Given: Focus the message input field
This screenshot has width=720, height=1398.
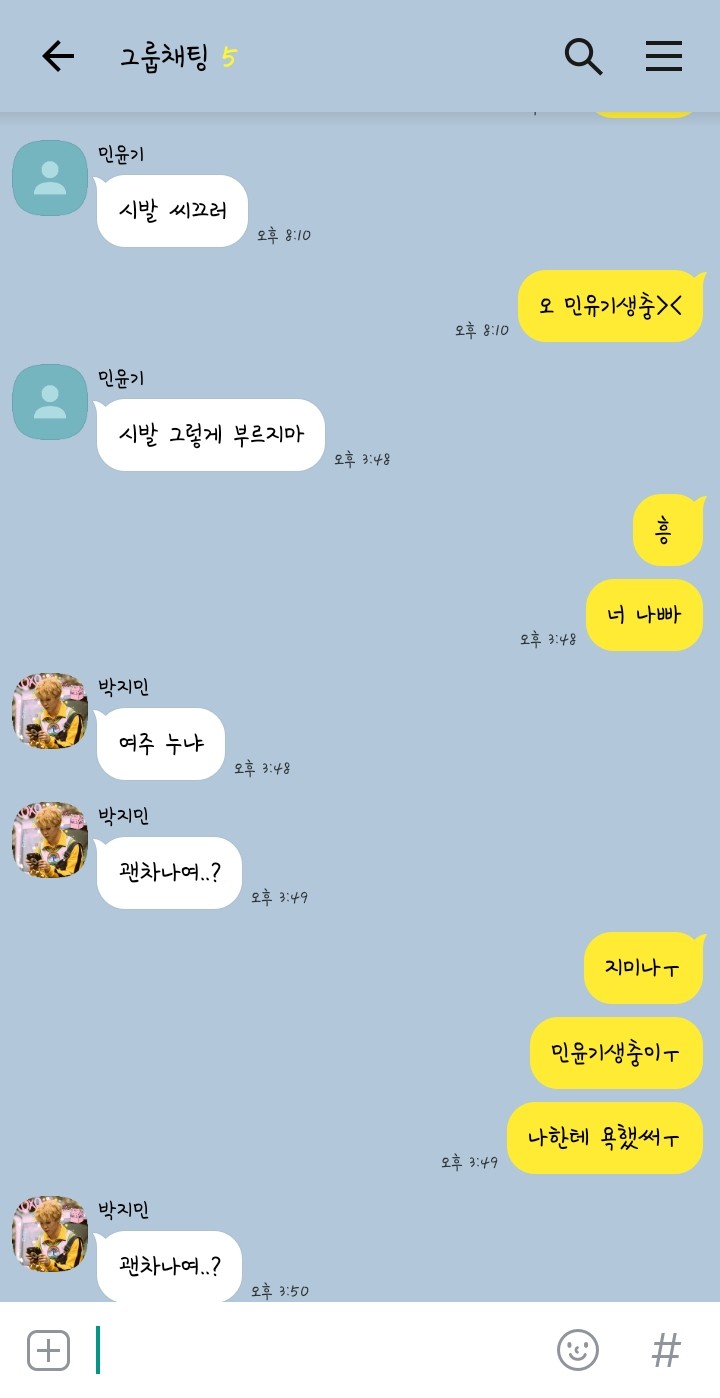Looking at the screenshot, I should pos(320,1350).
